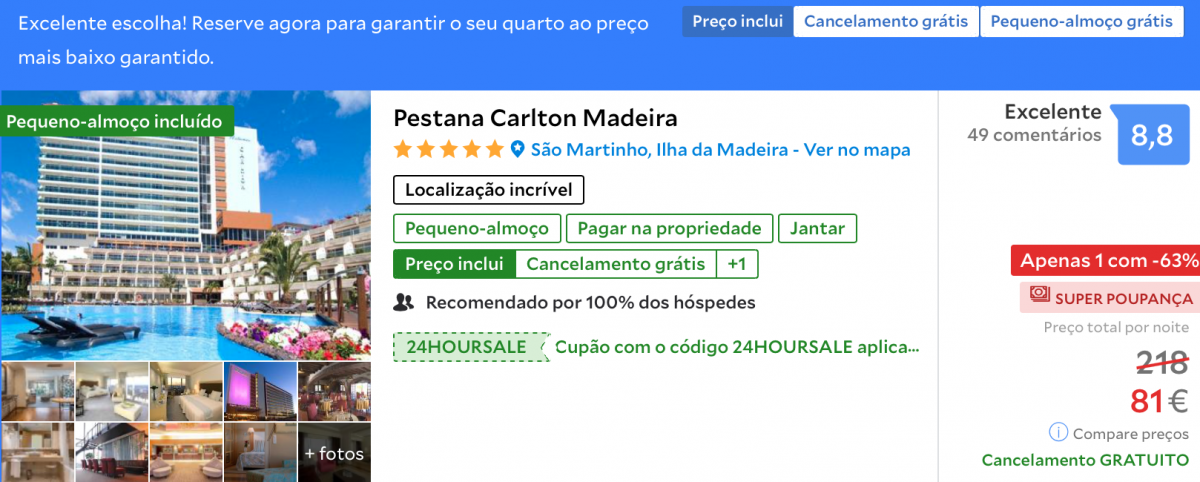Open Pestana Carlton Madeira hotel page
Viewport: 1200px width, 482px height.
[x=535, y=118]
